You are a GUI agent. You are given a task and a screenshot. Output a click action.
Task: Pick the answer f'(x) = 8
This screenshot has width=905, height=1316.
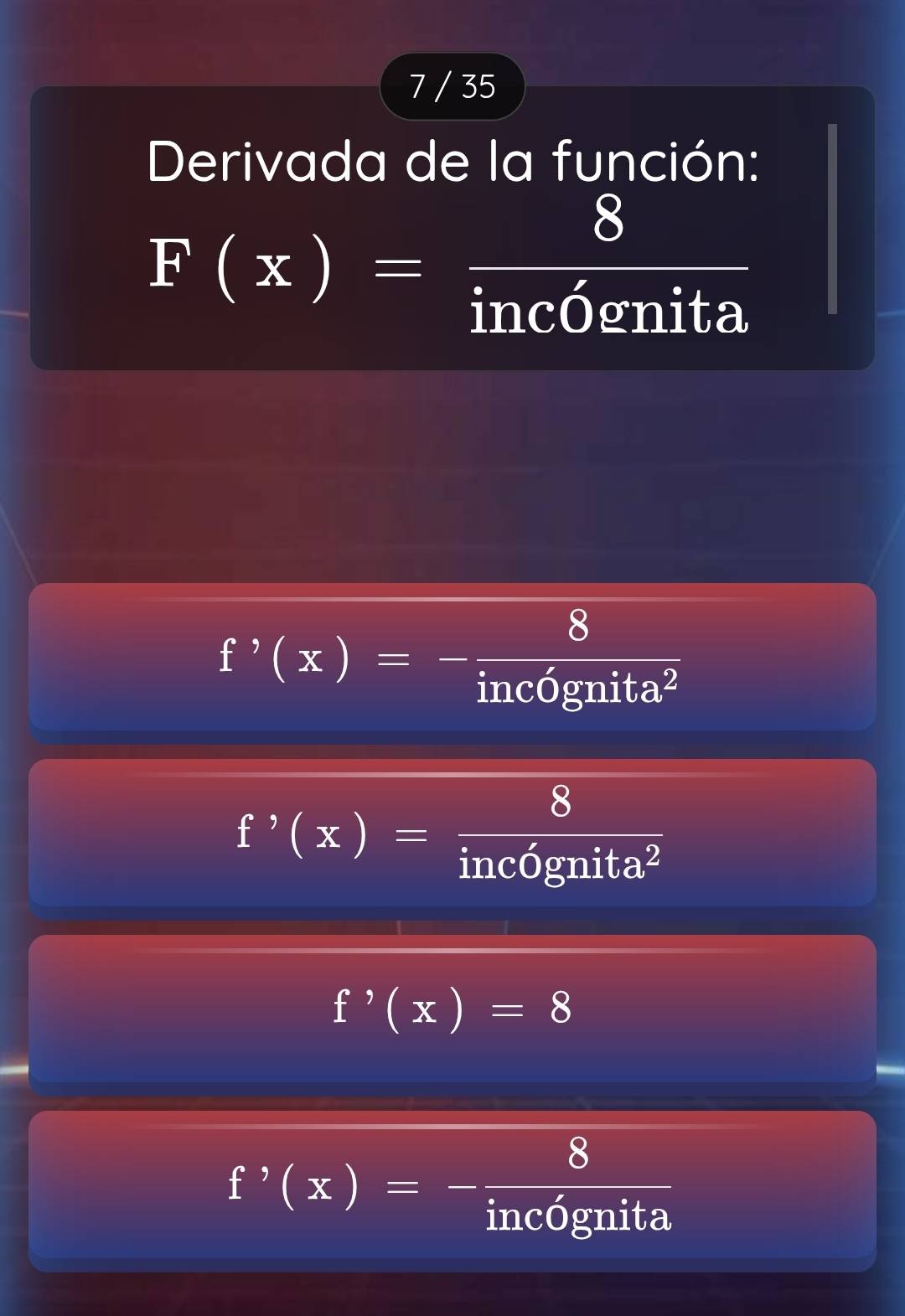(x=452, y=1009)
